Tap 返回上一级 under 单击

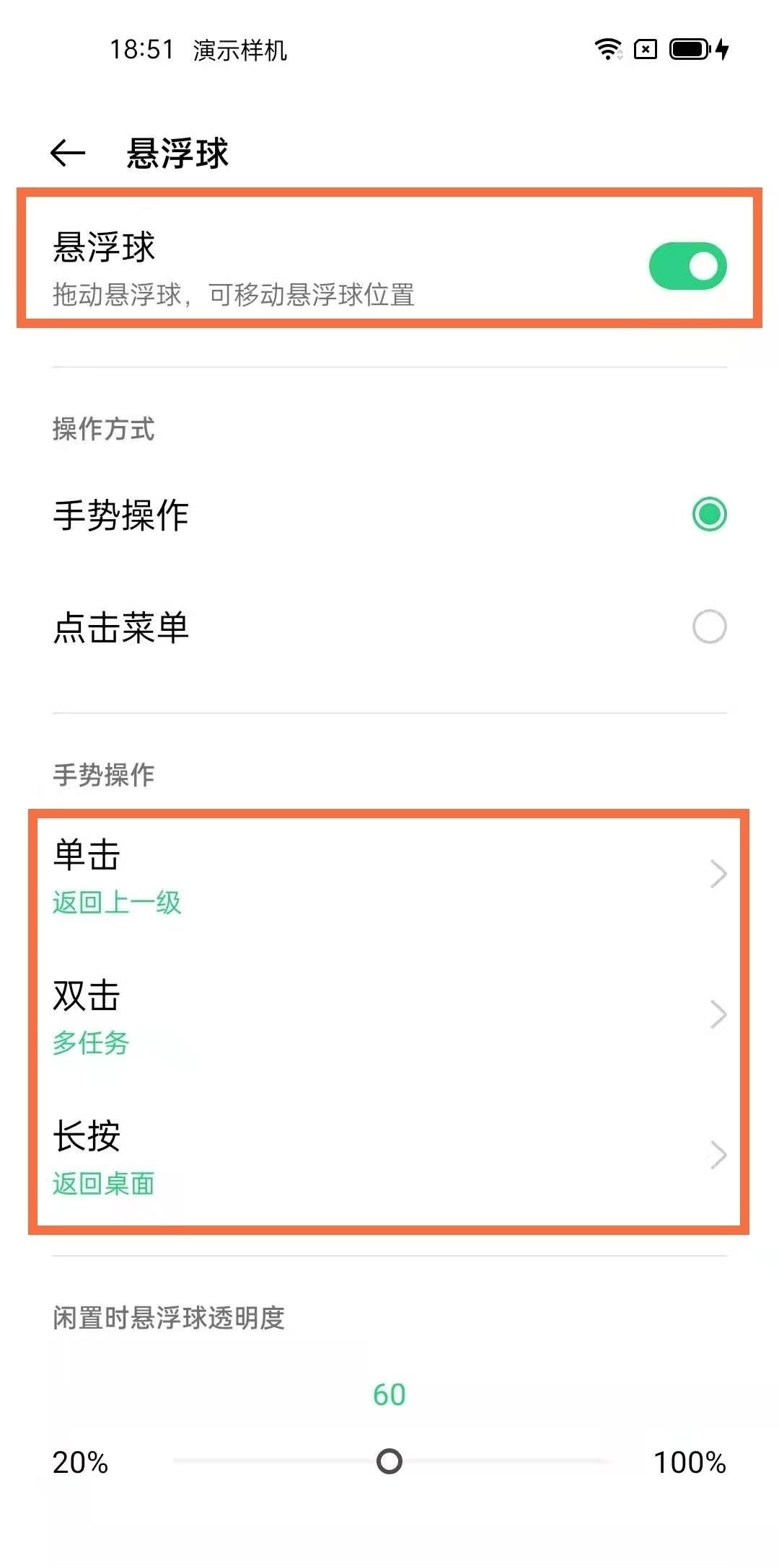(x=115, y=903)
